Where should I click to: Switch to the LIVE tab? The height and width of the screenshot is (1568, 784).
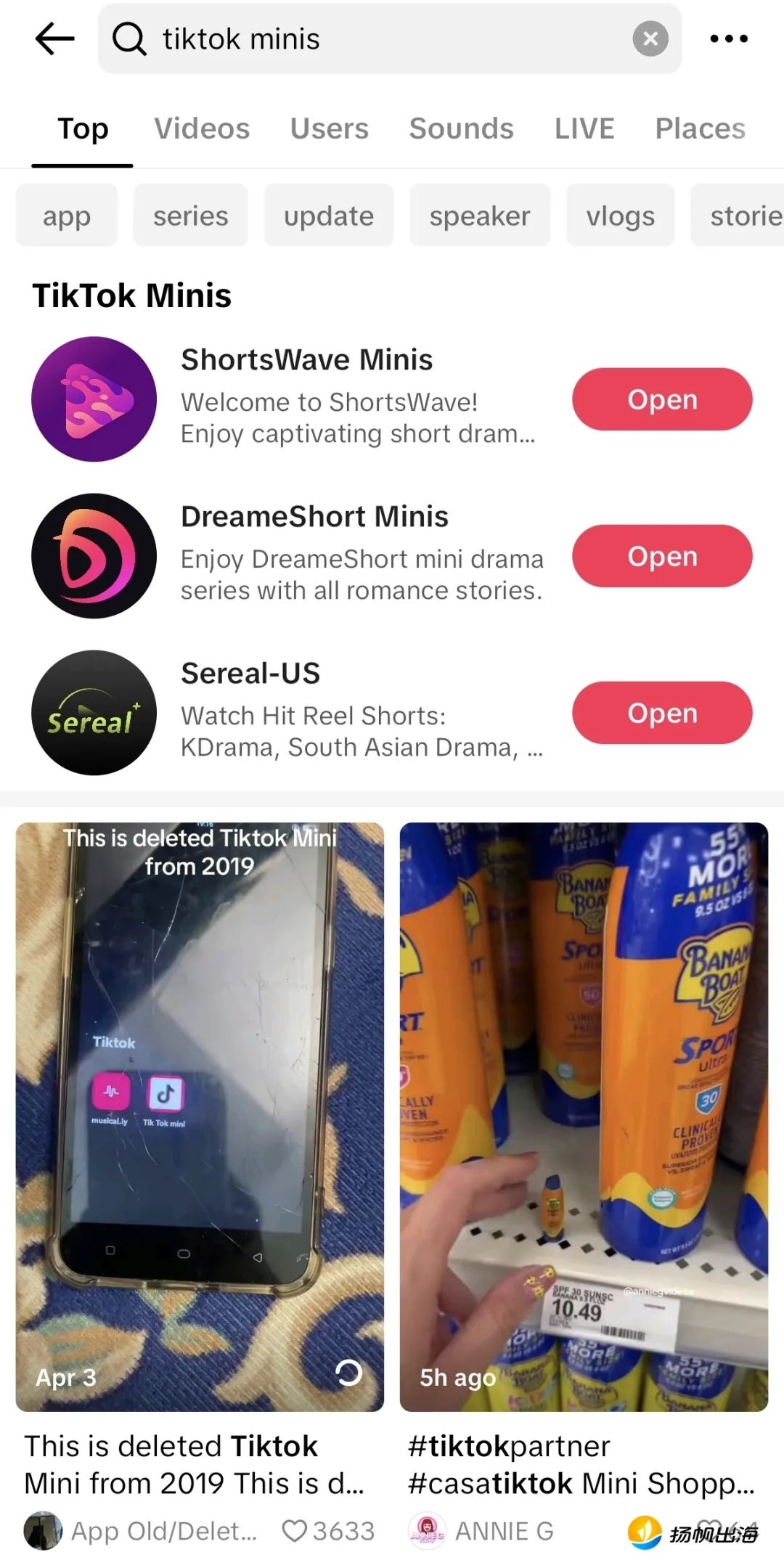tap(584, 128)
